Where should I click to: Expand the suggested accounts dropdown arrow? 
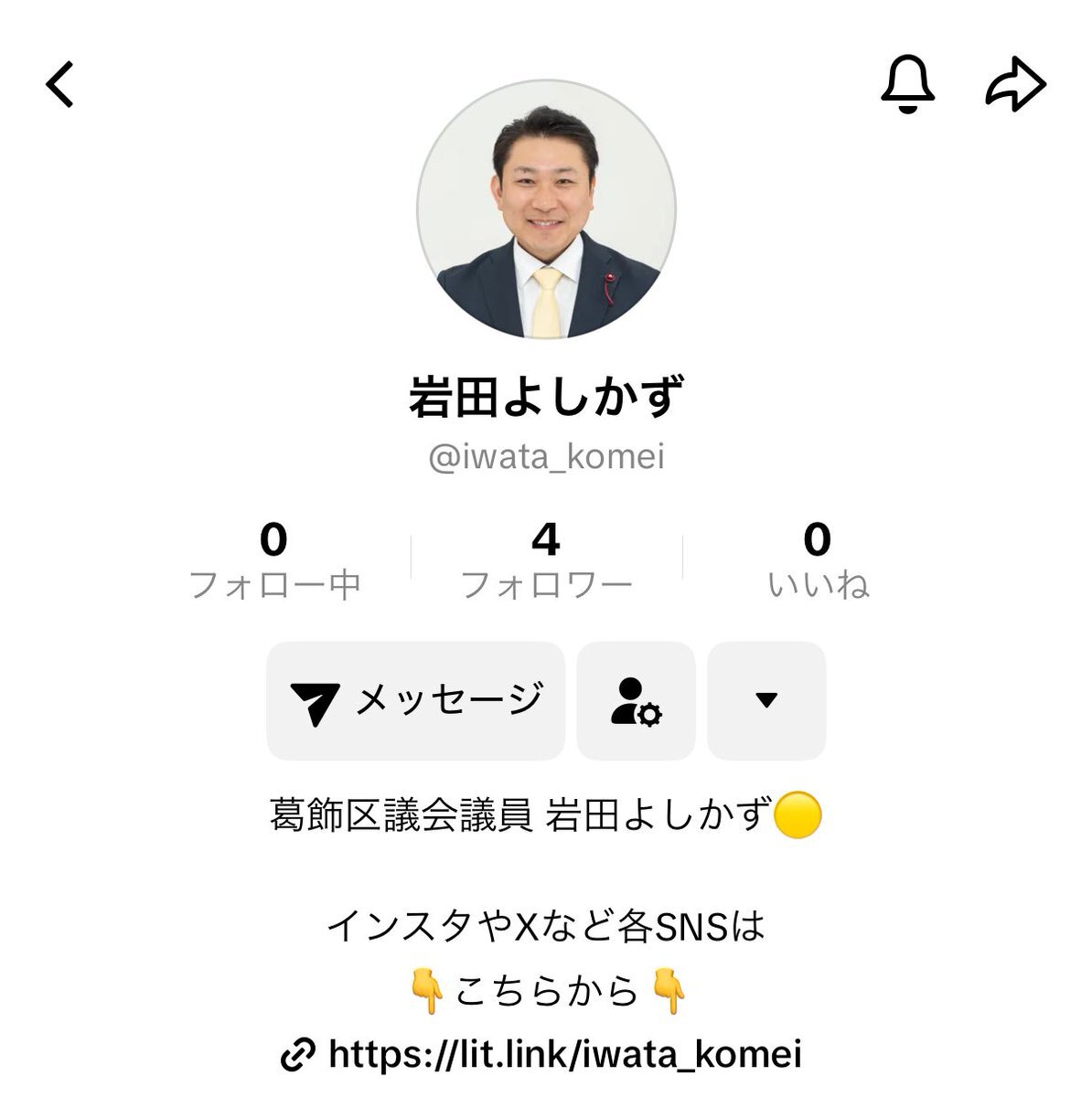(x=766, y=701)
